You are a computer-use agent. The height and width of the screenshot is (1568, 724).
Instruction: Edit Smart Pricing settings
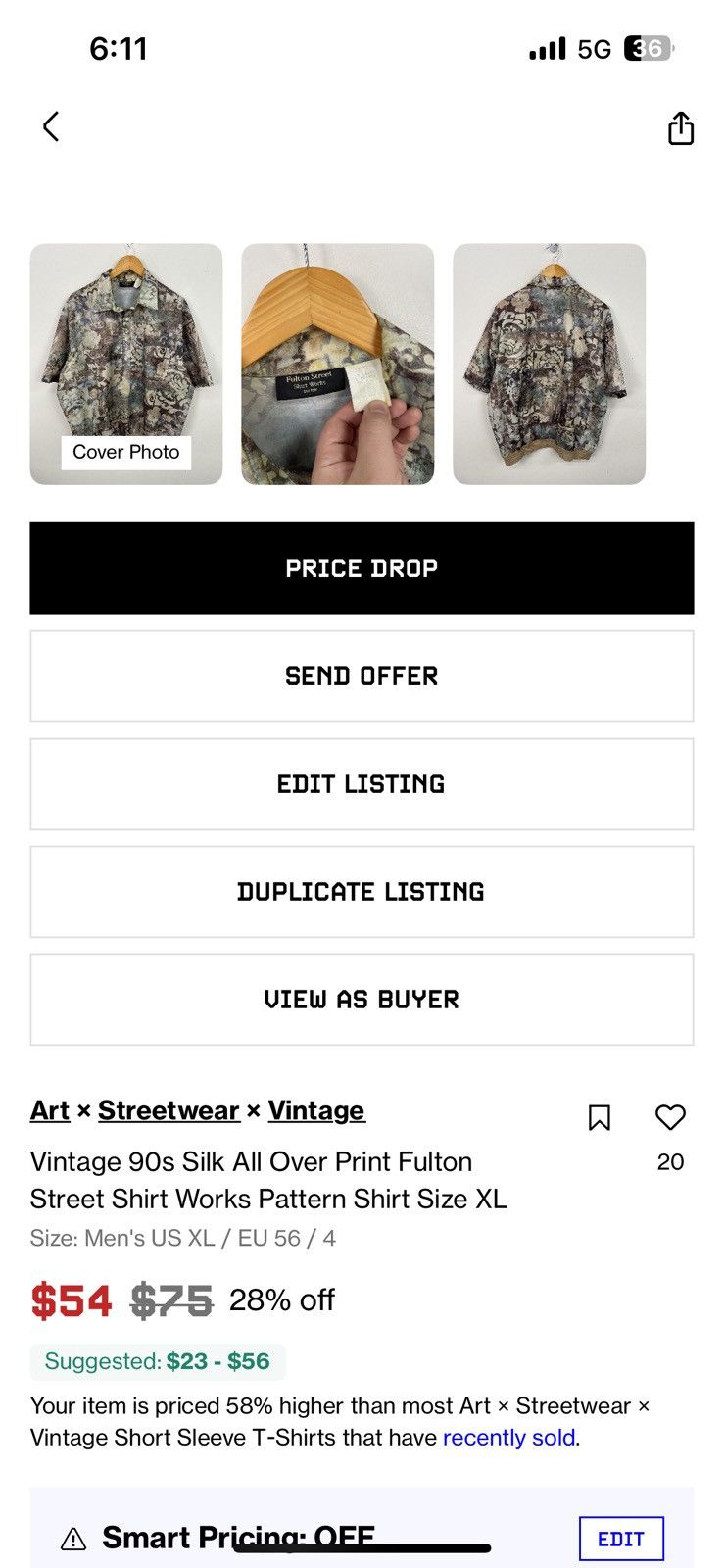(x=621, y=1539)
